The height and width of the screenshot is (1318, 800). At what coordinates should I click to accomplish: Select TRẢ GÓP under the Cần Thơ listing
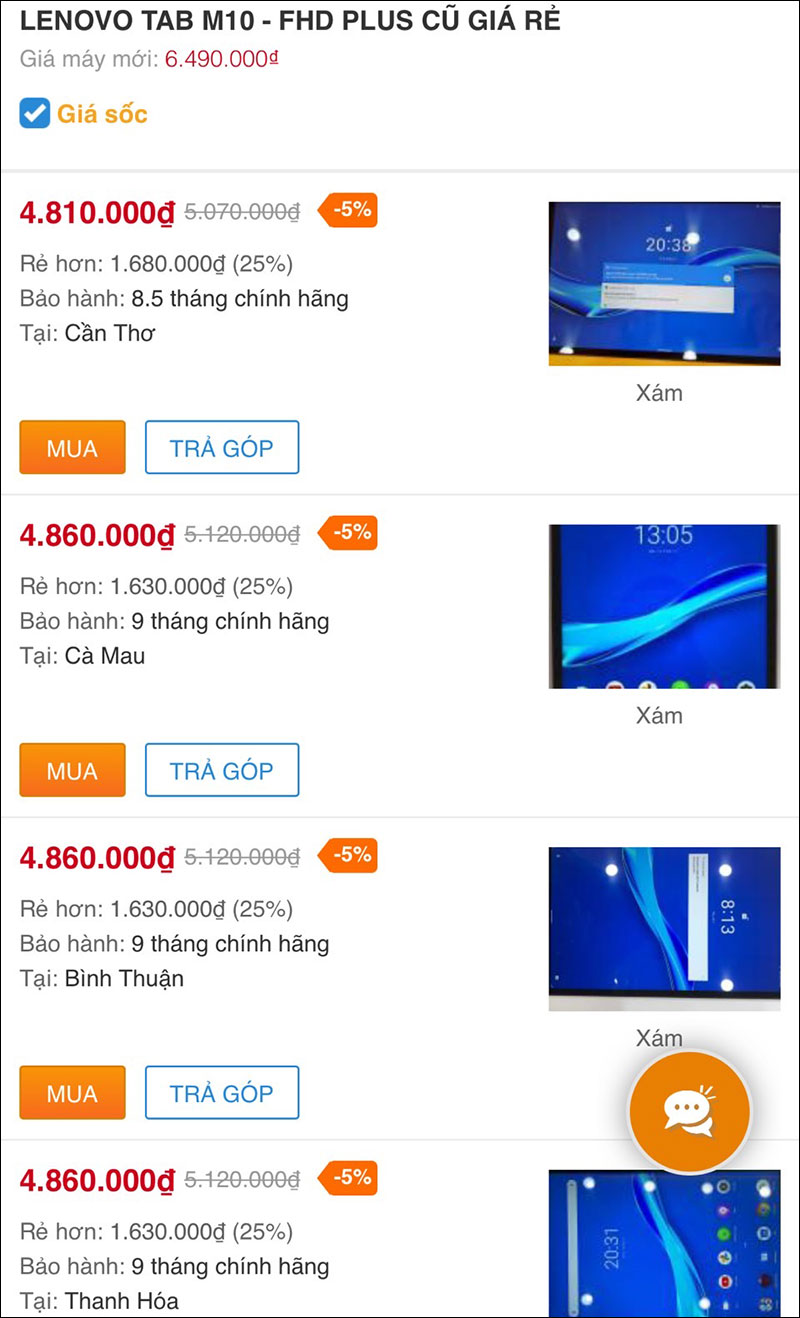(221, 447)
